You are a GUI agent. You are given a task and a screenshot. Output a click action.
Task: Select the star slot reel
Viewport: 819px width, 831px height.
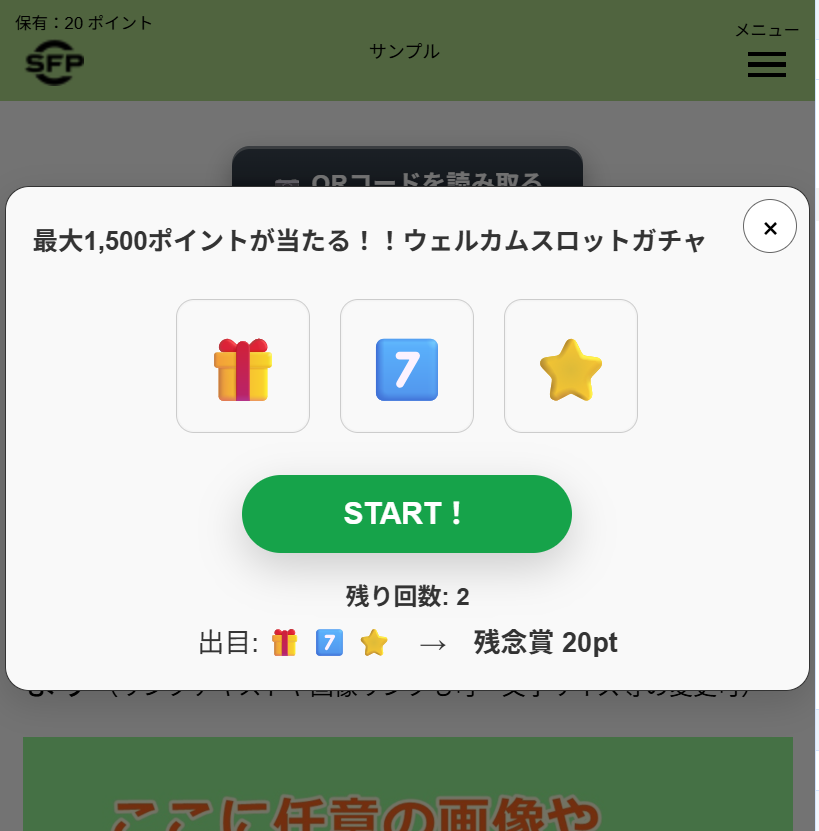[x=570, y=365]
